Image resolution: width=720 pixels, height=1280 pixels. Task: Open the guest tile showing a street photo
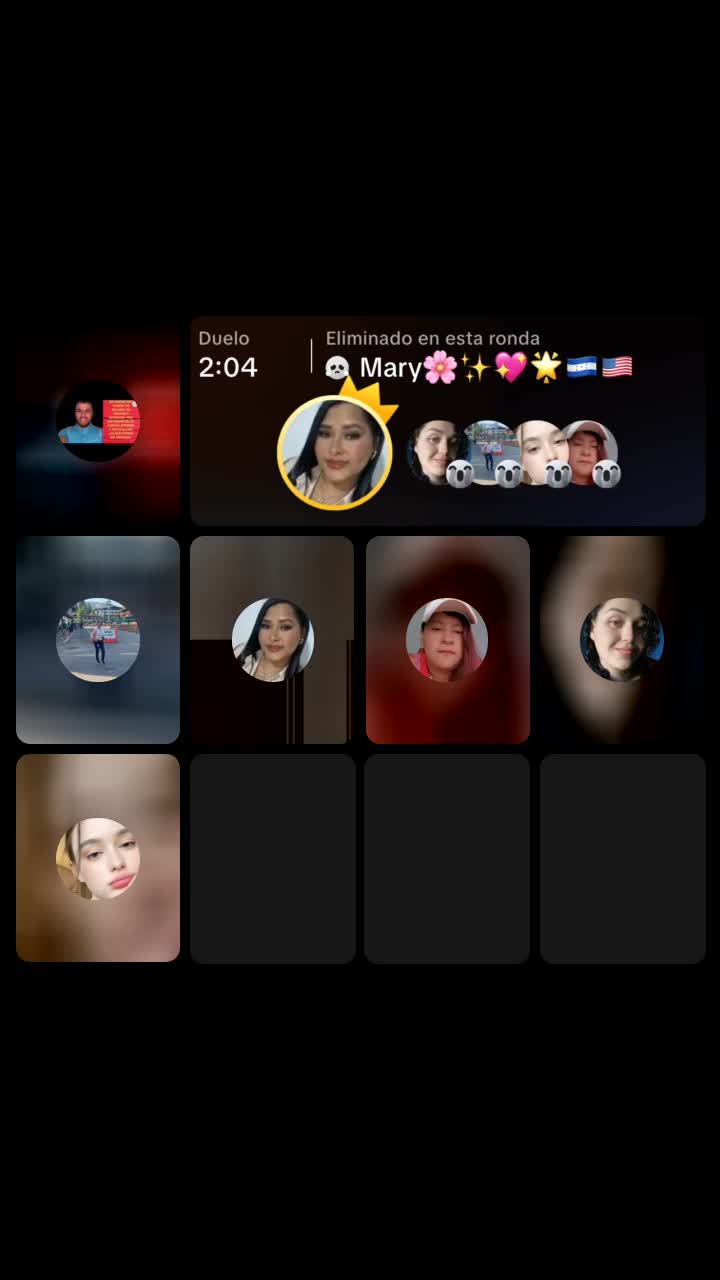(98, 640)
